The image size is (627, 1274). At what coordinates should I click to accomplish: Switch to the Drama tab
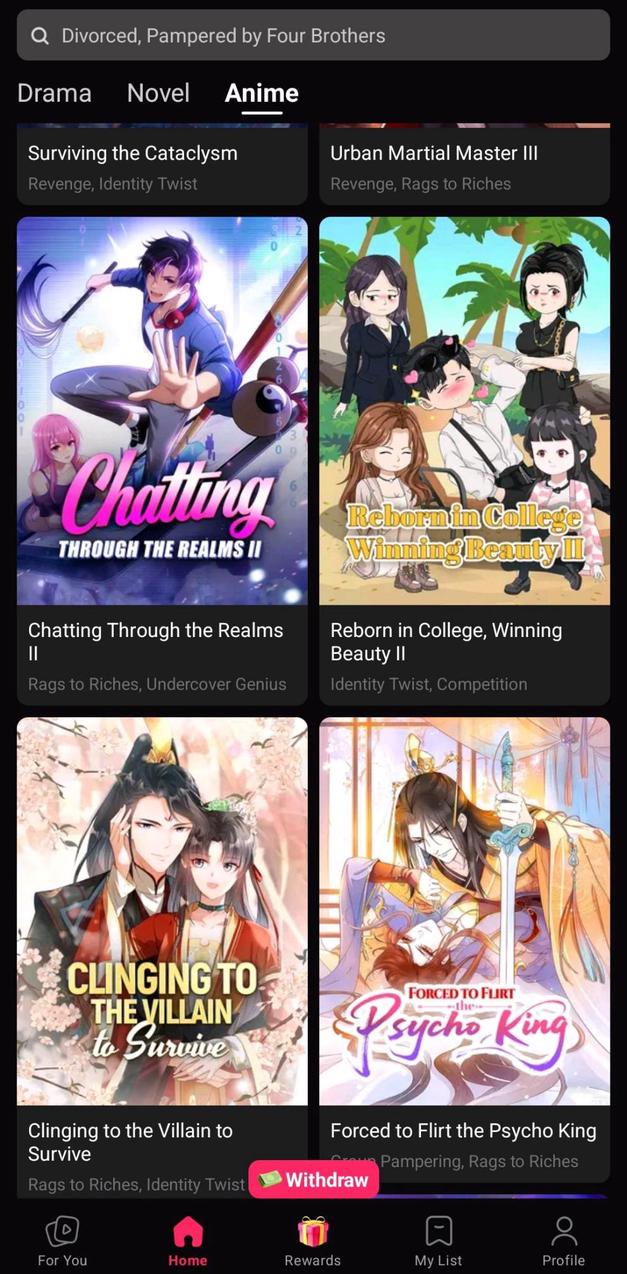pyautogui.click(x=54, y=93)
